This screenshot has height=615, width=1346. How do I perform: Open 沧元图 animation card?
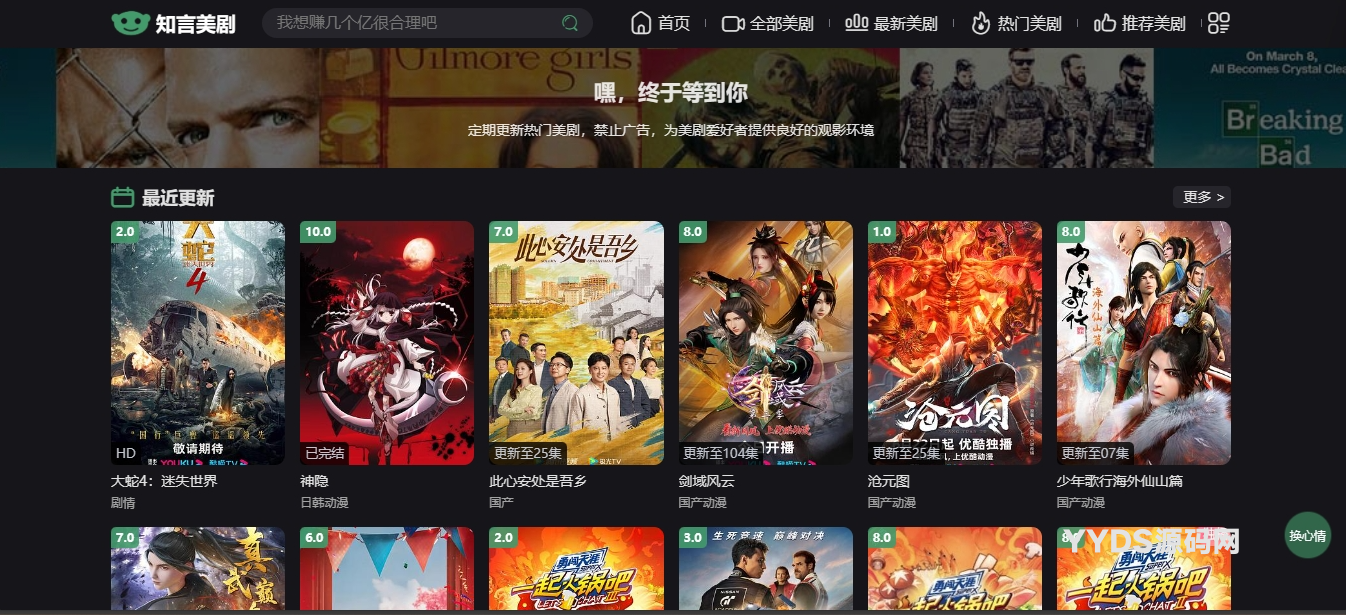(x=955, y=343)
